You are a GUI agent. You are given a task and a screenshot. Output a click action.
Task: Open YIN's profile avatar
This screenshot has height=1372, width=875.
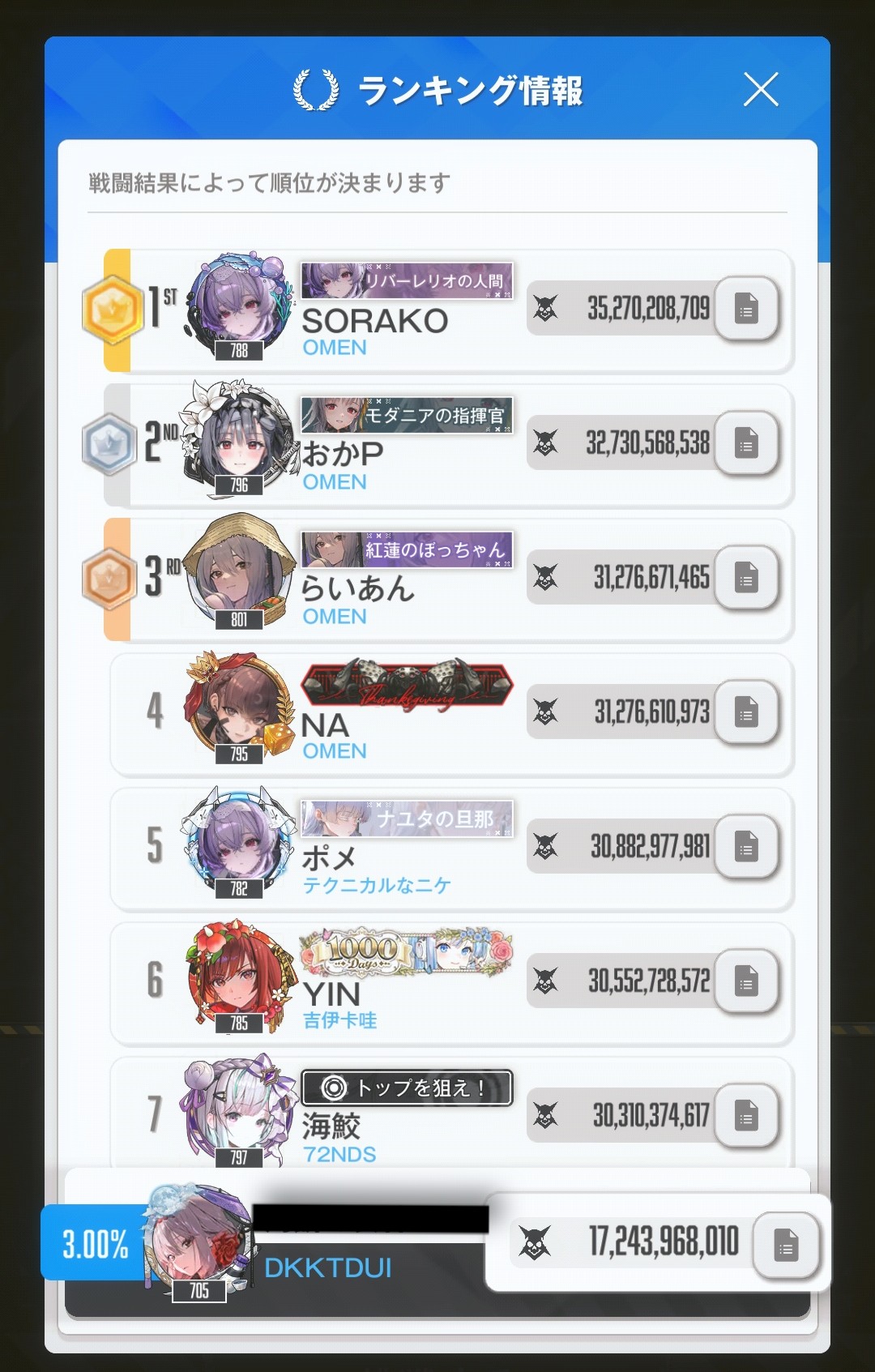point(239,977)
